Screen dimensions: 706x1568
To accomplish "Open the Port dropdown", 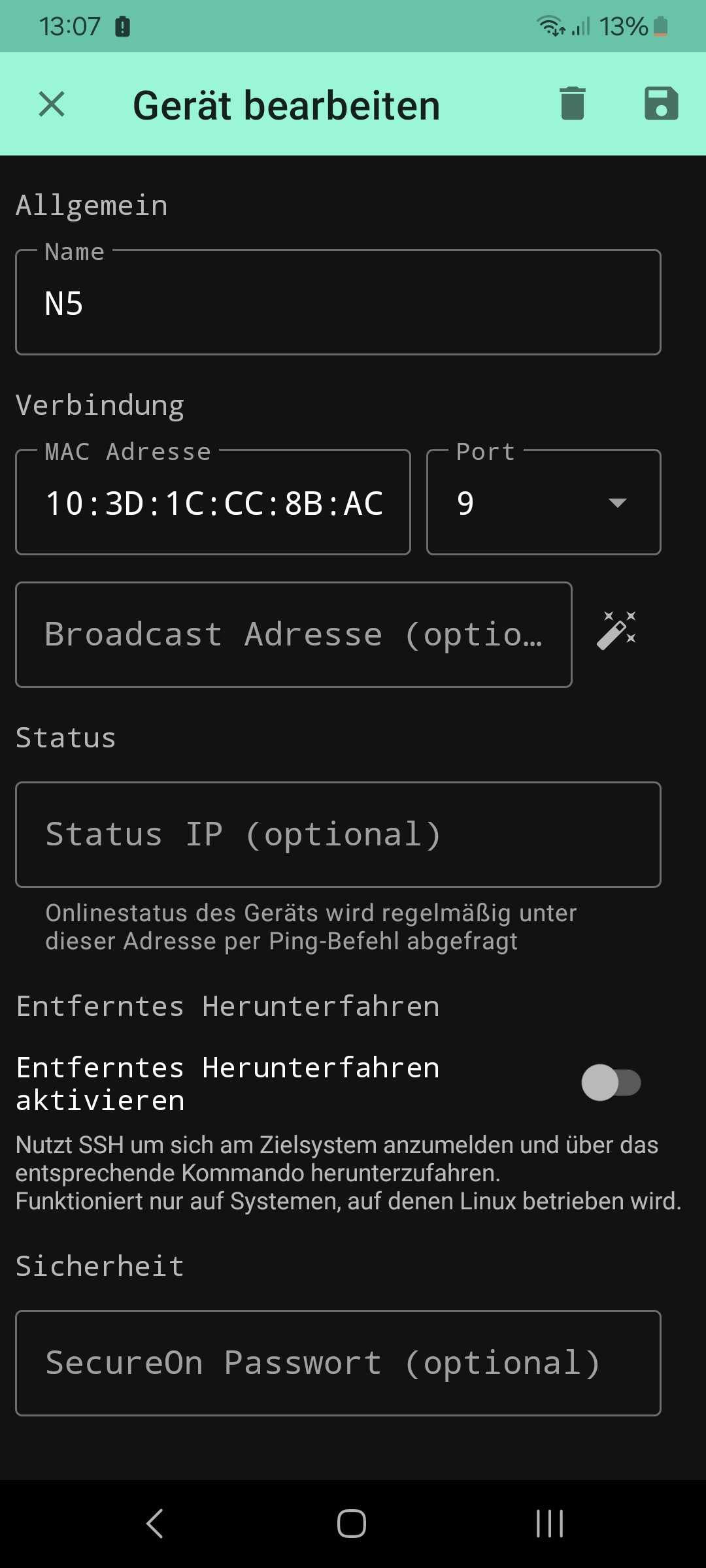I will 543,503.
